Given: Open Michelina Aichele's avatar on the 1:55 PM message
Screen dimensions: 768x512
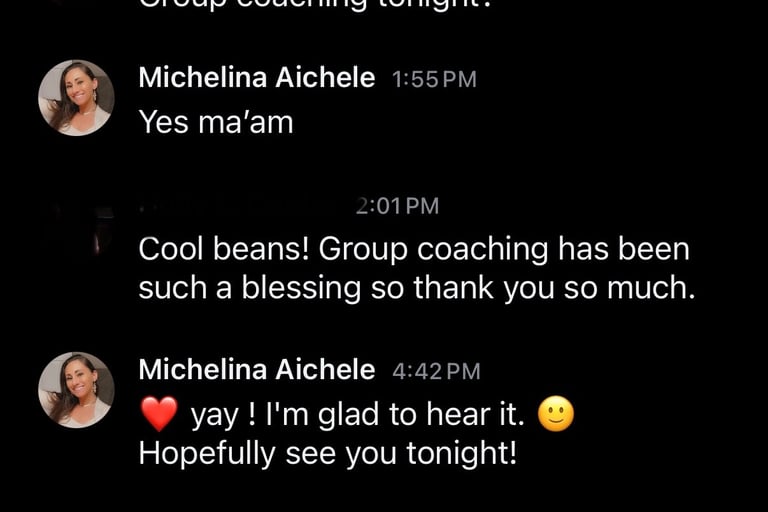Looking at the screenshot, I should click(x=76, y=98).
